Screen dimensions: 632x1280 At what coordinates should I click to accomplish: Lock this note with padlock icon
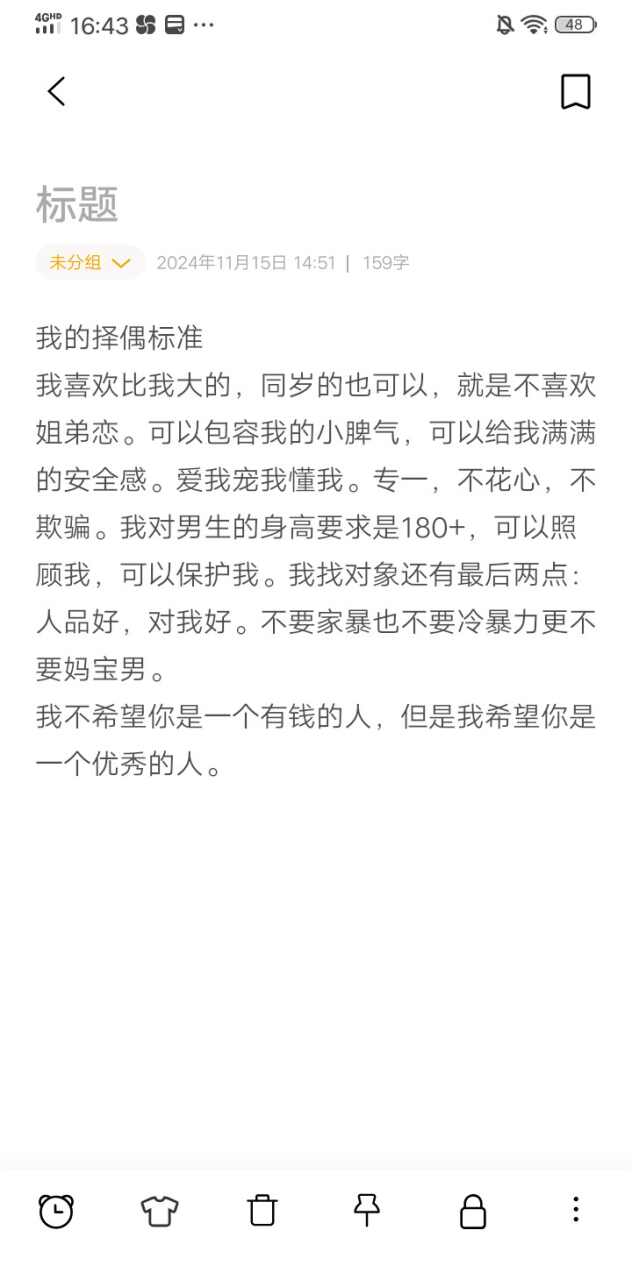tap(472, 1211)
